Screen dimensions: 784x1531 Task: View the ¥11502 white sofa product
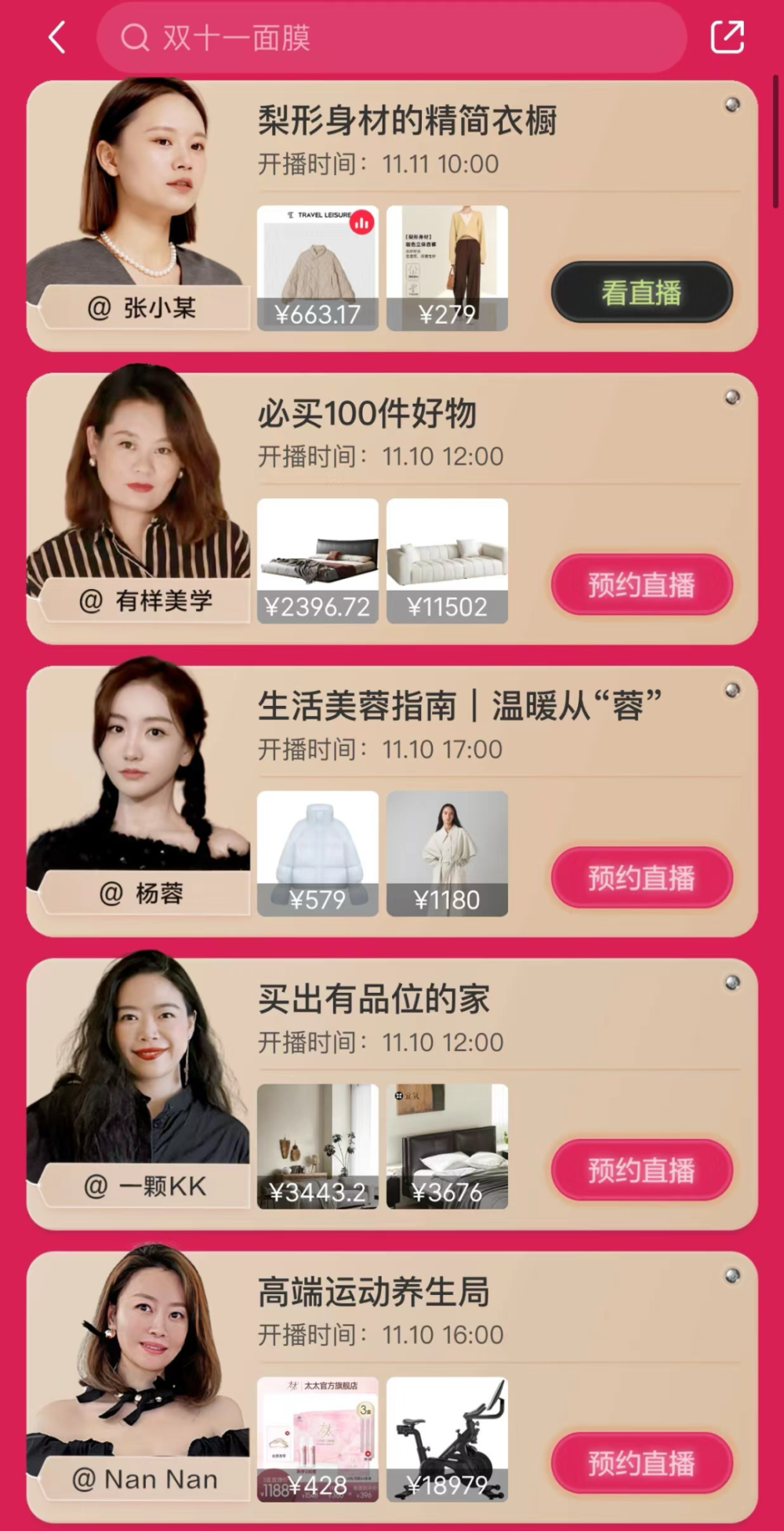[x=447, y=560]
